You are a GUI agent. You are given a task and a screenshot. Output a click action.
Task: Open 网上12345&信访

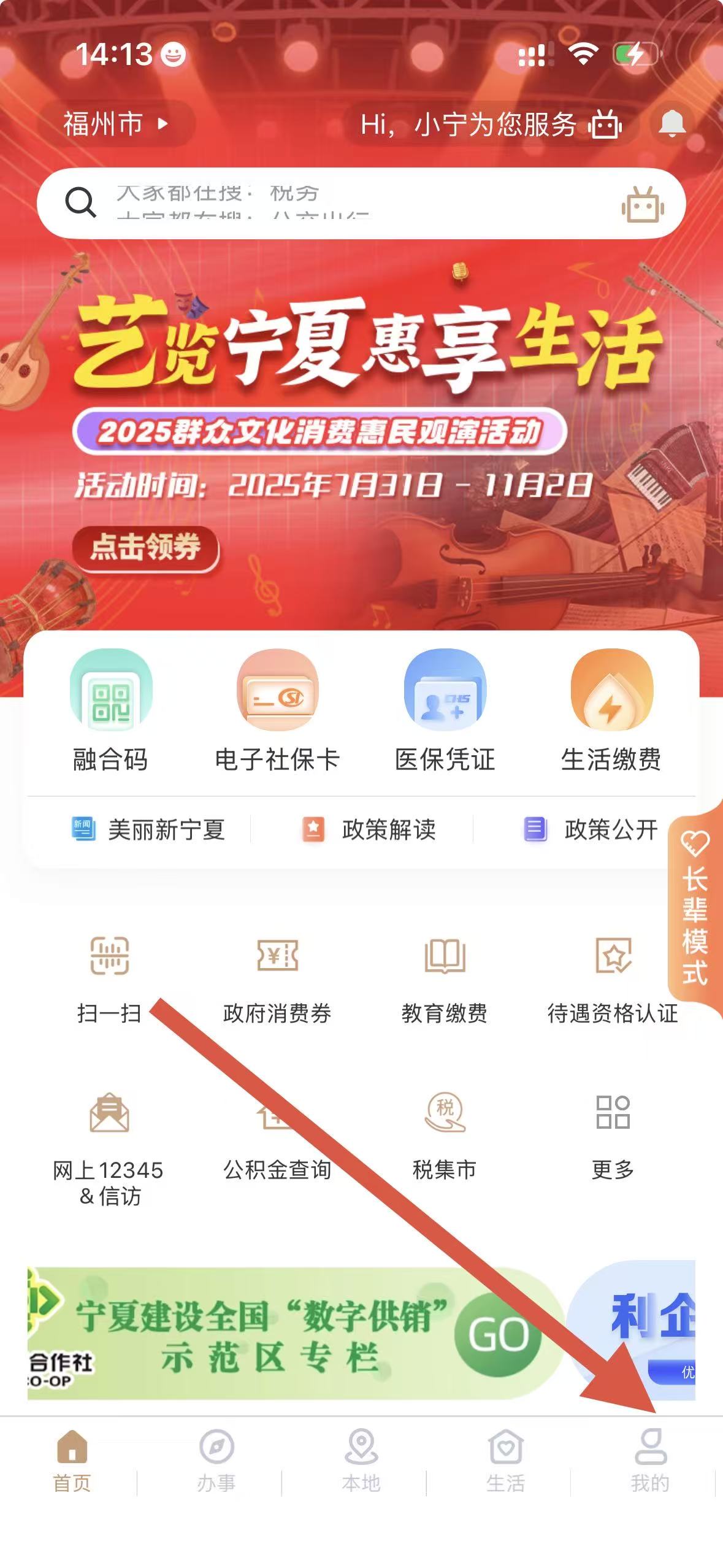109,1147
